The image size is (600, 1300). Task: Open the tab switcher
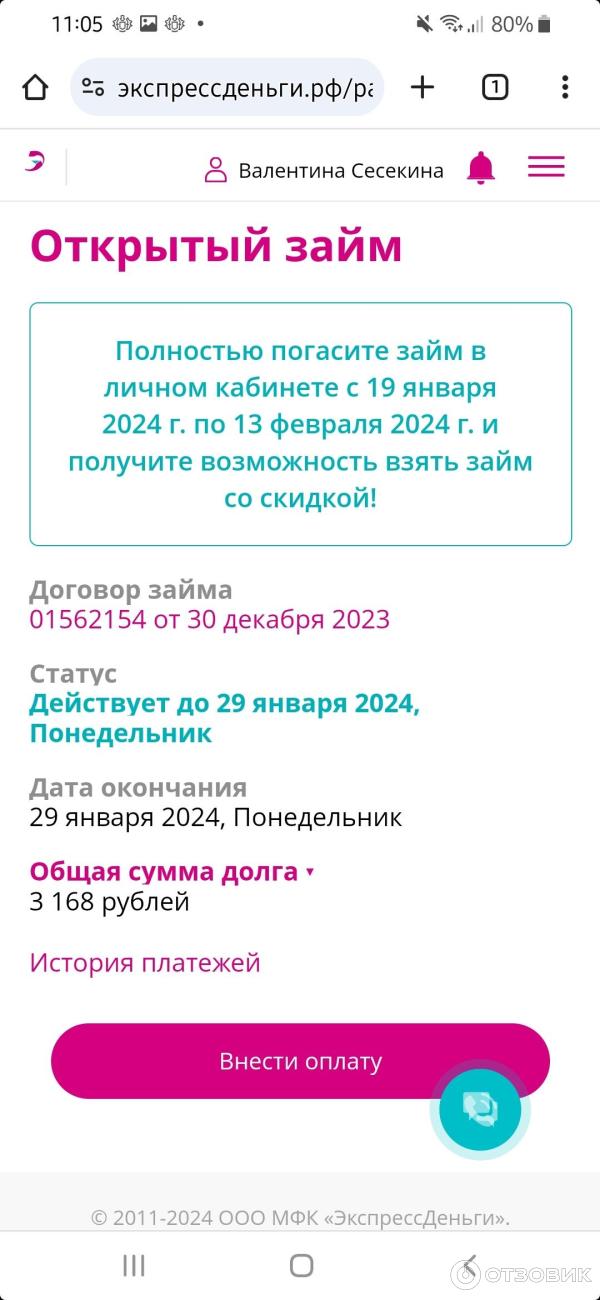pos(494,88)
